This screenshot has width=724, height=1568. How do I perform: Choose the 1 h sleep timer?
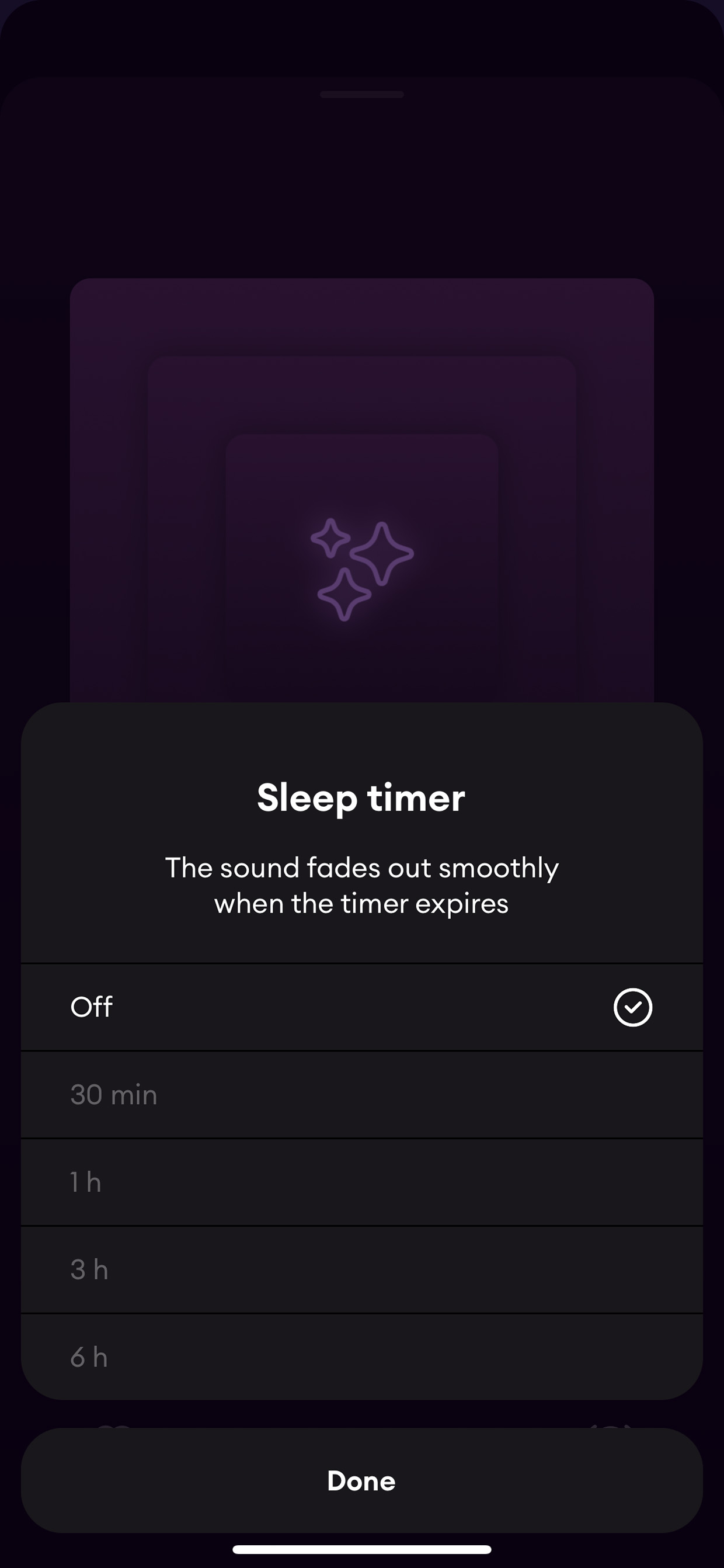tap(361, 1182)
